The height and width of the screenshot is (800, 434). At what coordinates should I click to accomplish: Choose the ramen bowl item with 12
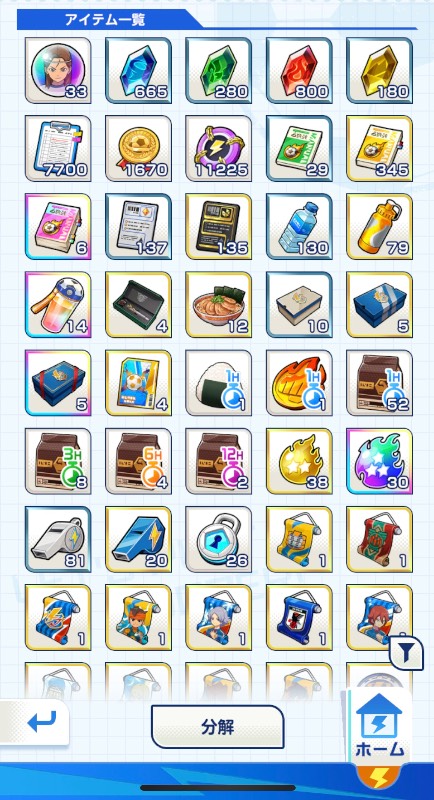(218, 305)
